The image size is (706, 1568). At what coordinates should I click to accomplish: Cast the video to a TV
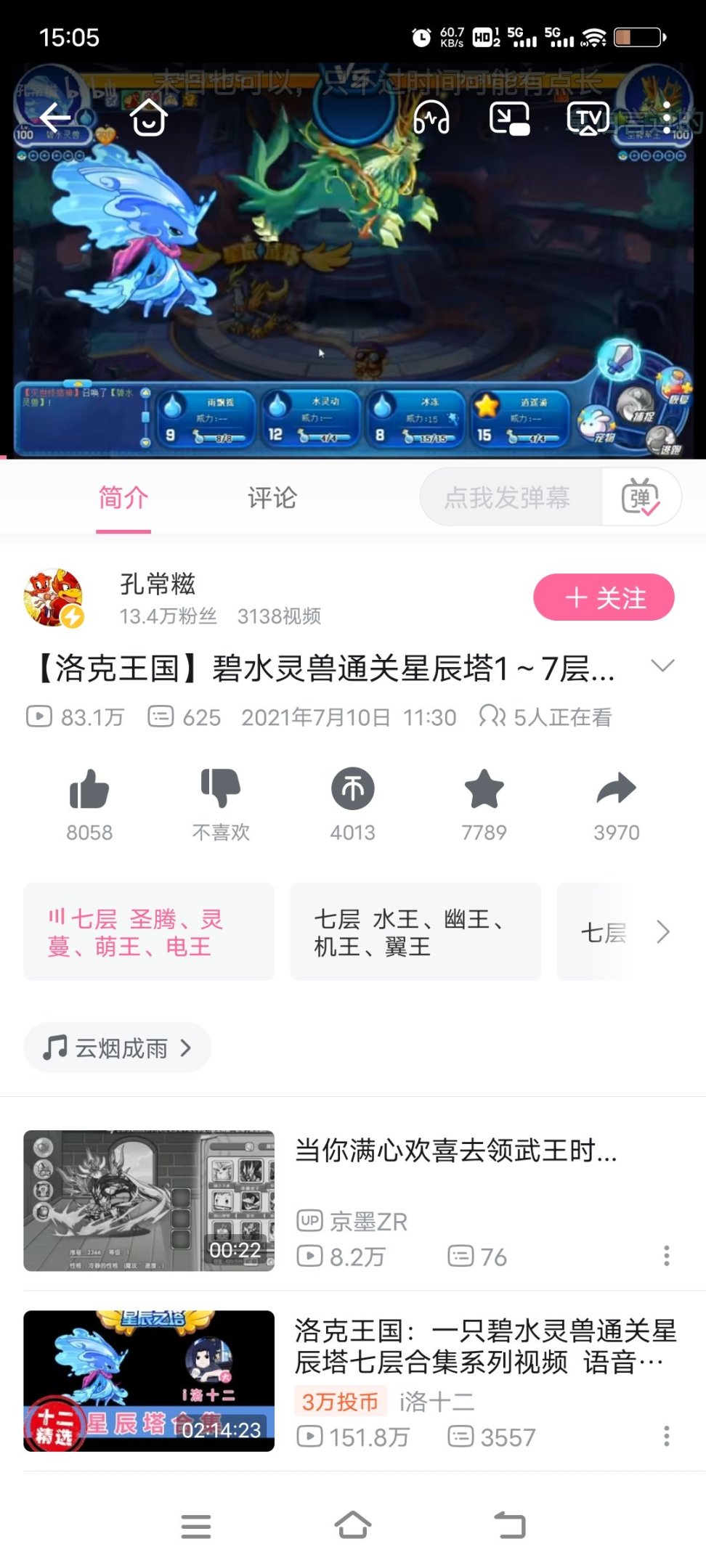coord(588,118)
